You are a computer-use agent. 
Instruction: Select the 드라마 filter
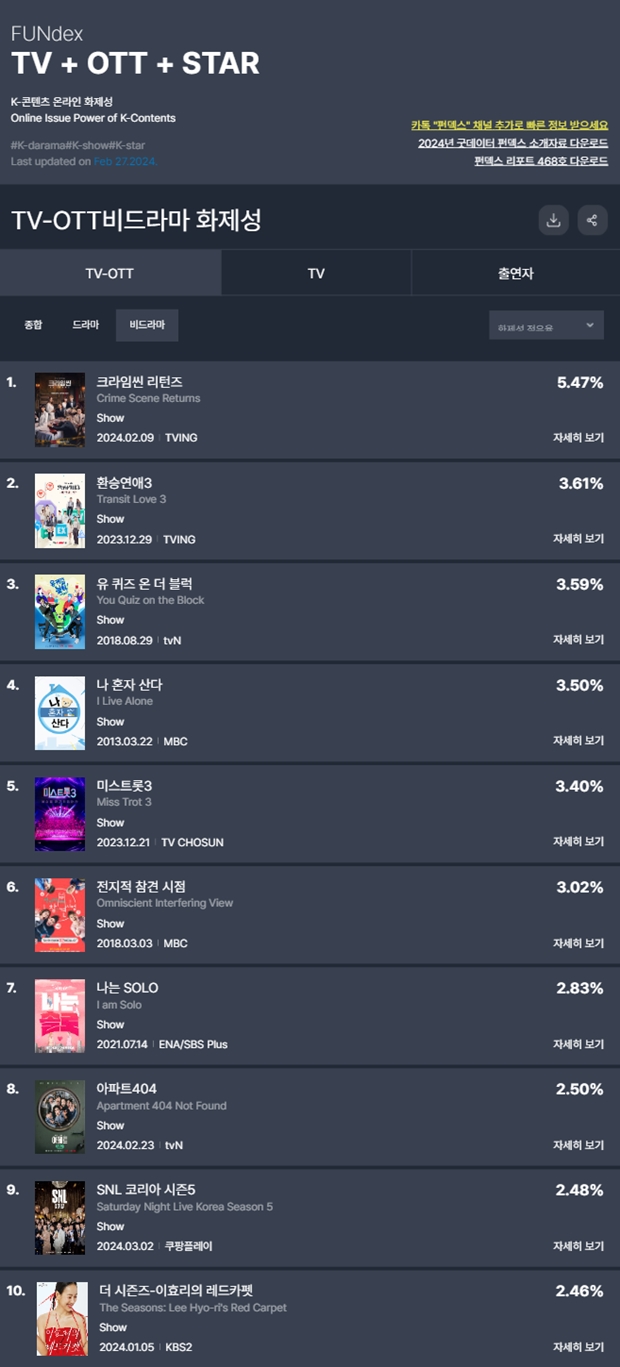(86, 325)
